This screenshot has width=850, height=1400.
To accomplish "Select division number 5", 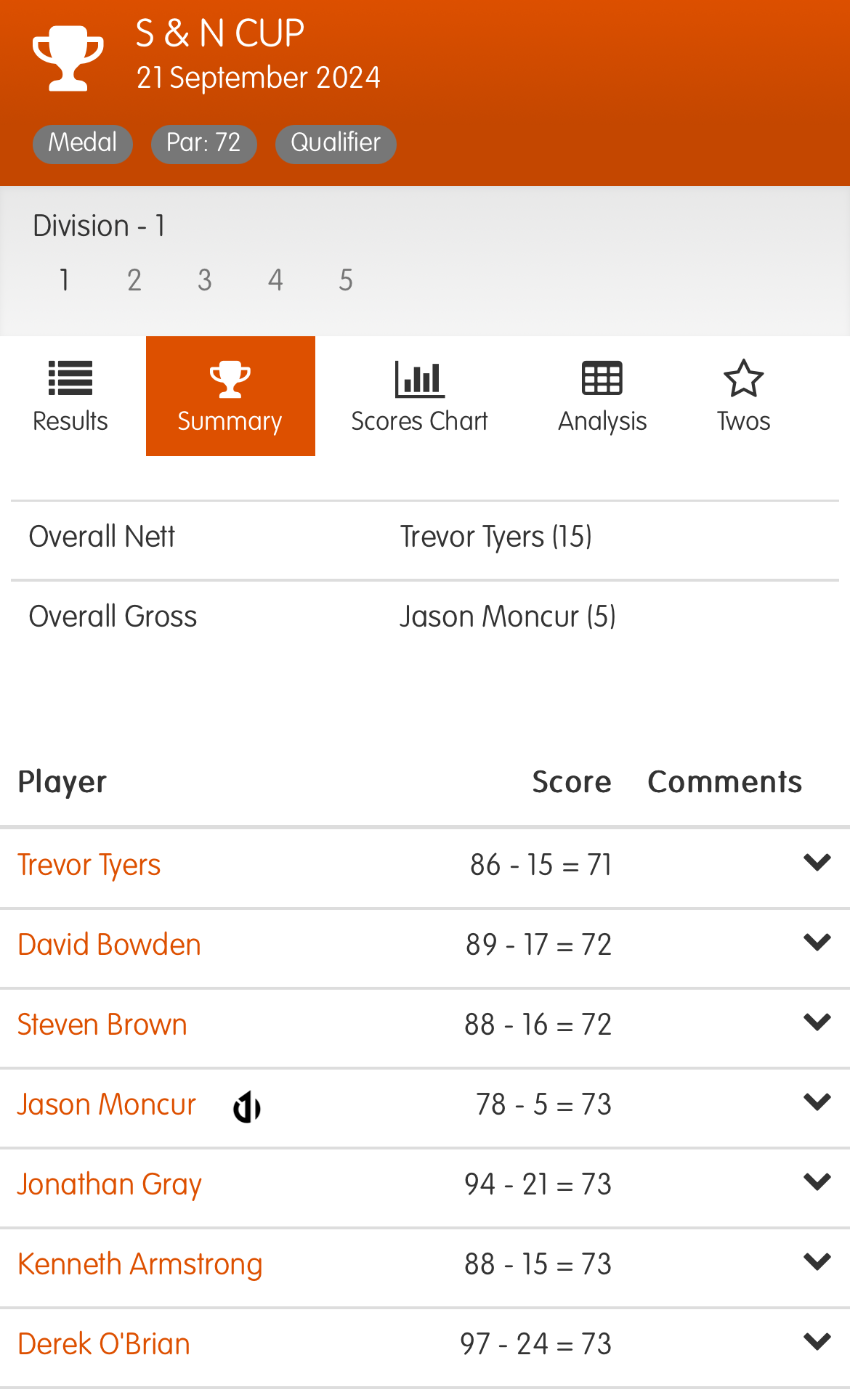I will point(346,280).
